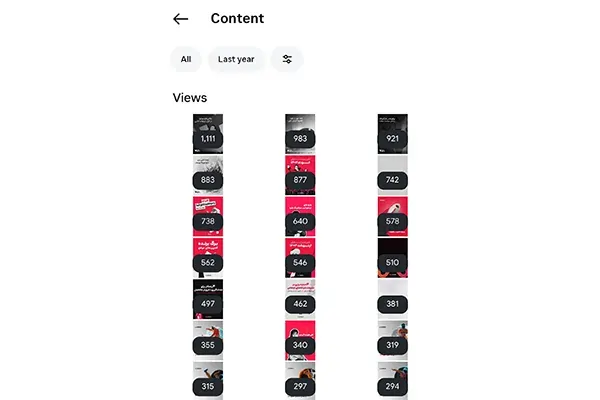This screenshot has width=600, height=400.
Task: Open the post with 738 views
Action: coord(208,215)
